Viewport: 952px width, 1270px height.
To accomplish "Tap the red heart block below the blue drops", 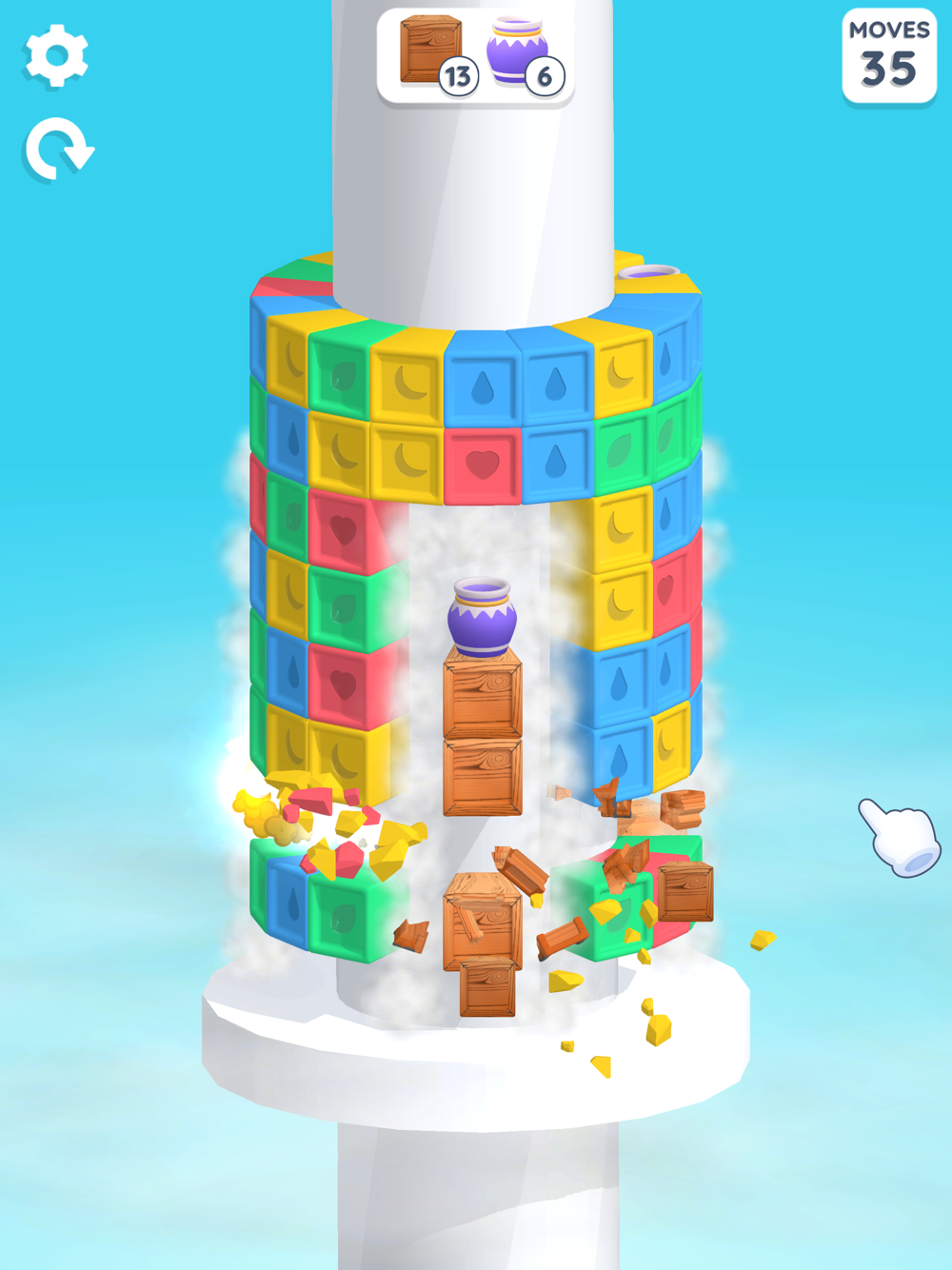I will 483,465.
